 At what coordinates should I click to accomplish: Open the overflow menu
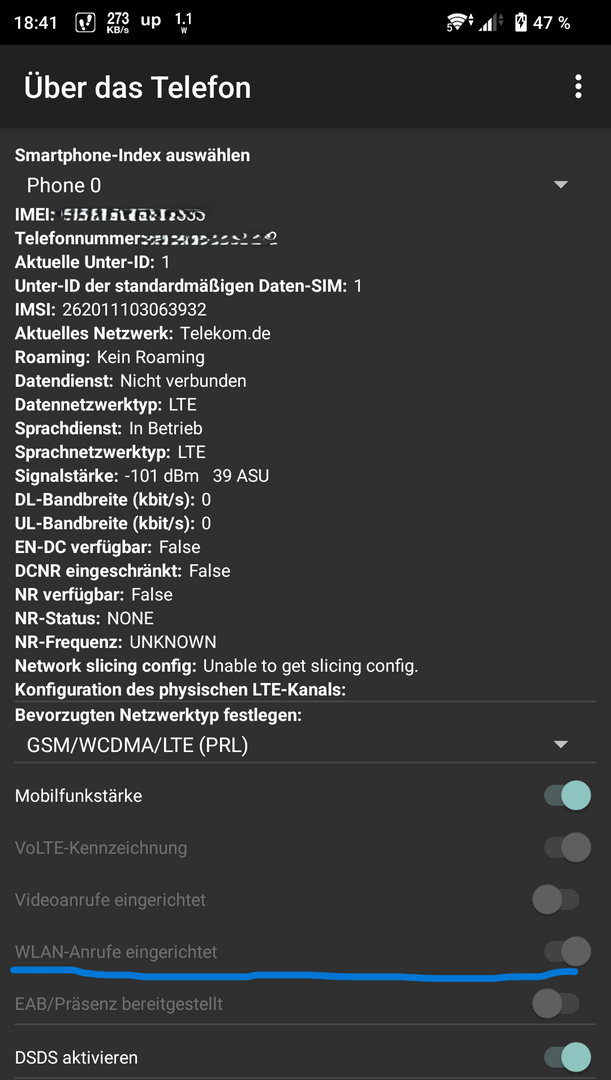578,87
